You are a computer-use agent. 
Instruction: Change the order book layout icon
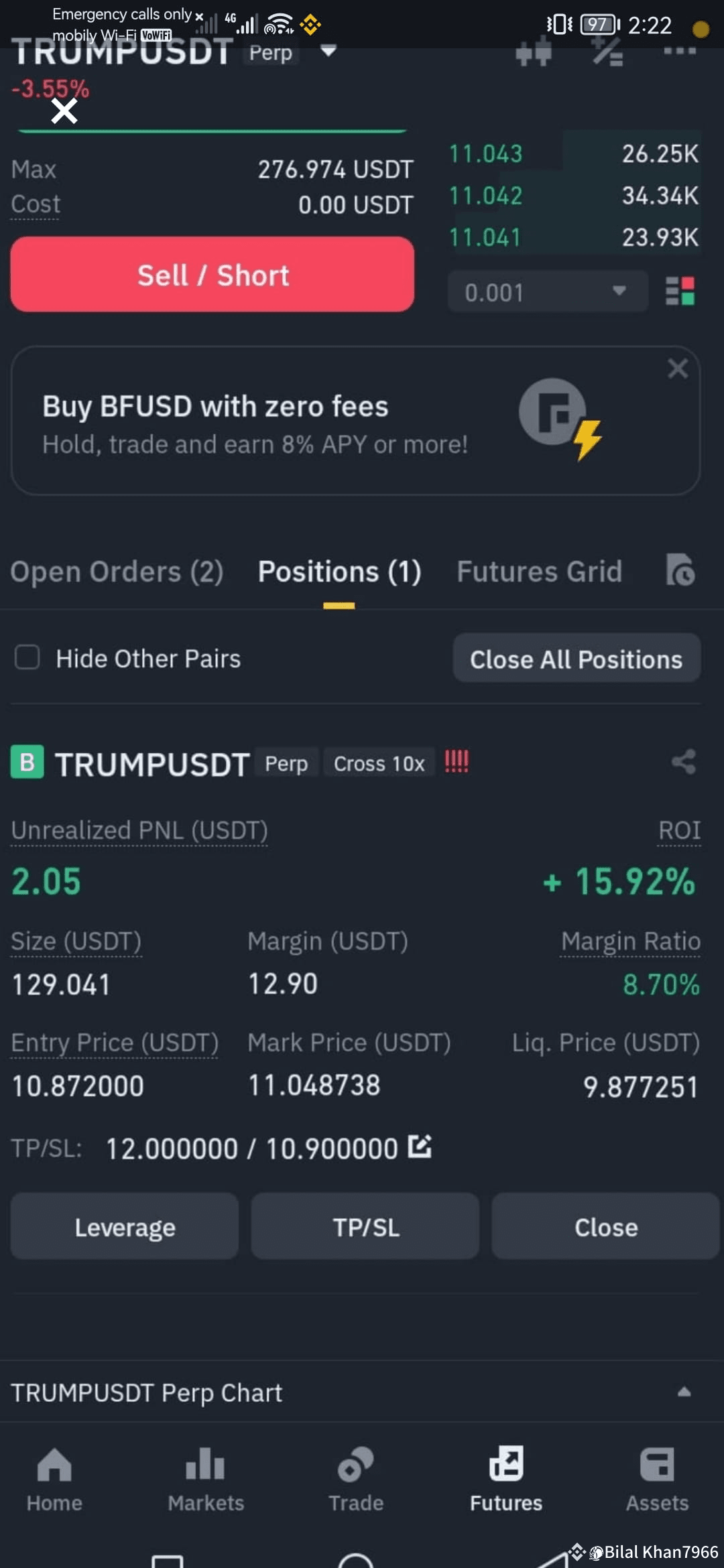[680, 291]
